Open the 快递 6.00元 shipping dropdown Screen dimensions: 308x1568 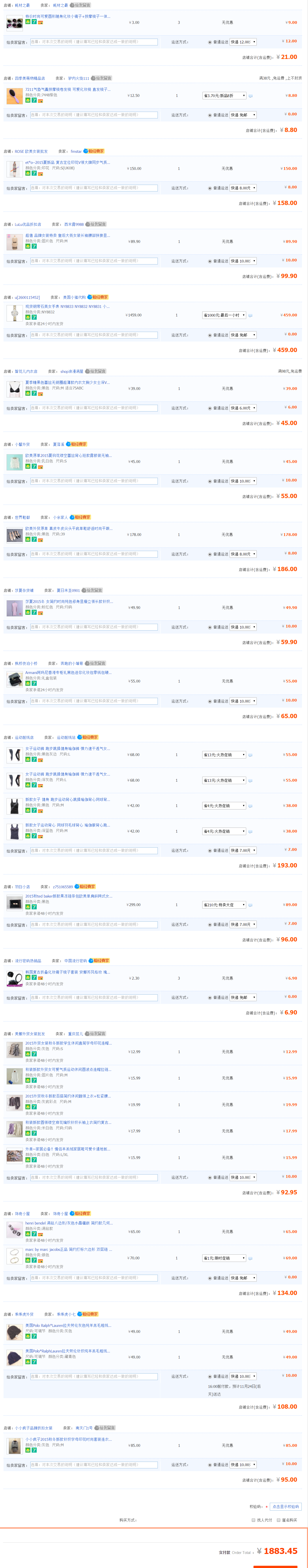pos(243,408)
